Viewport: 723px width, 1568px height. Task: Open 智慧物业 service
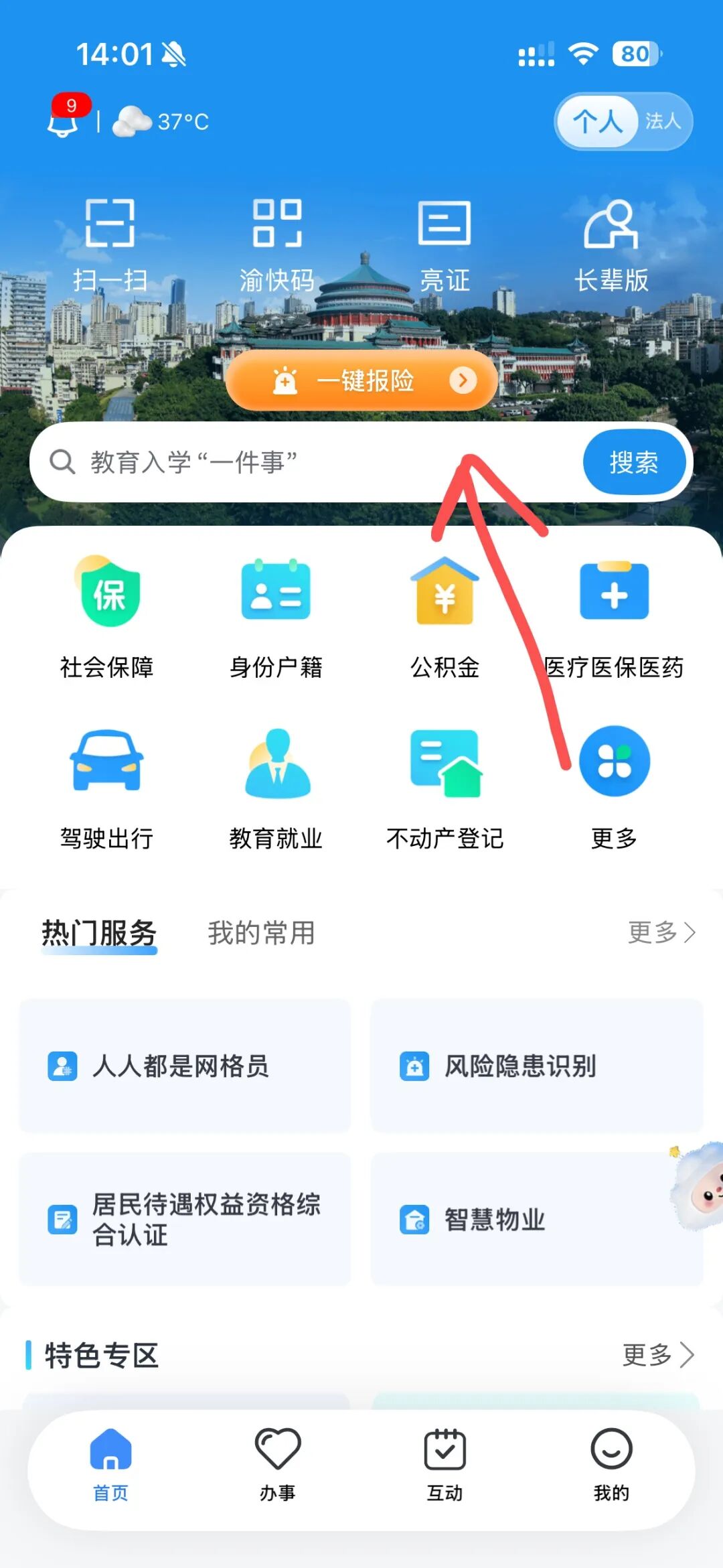[537, 1219]
